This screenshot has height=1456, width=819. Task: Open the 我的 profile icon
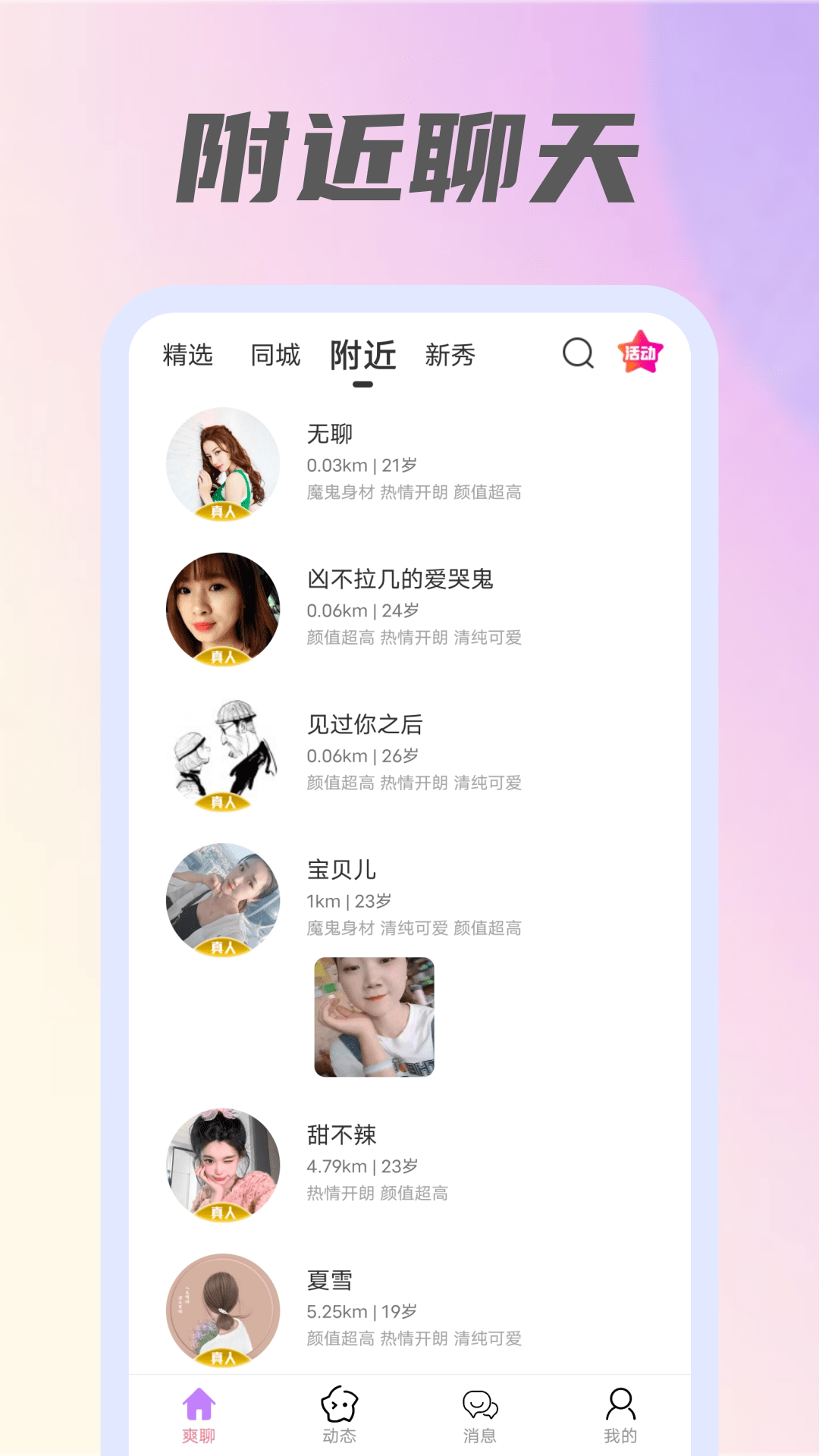(x=620, y=1407)
